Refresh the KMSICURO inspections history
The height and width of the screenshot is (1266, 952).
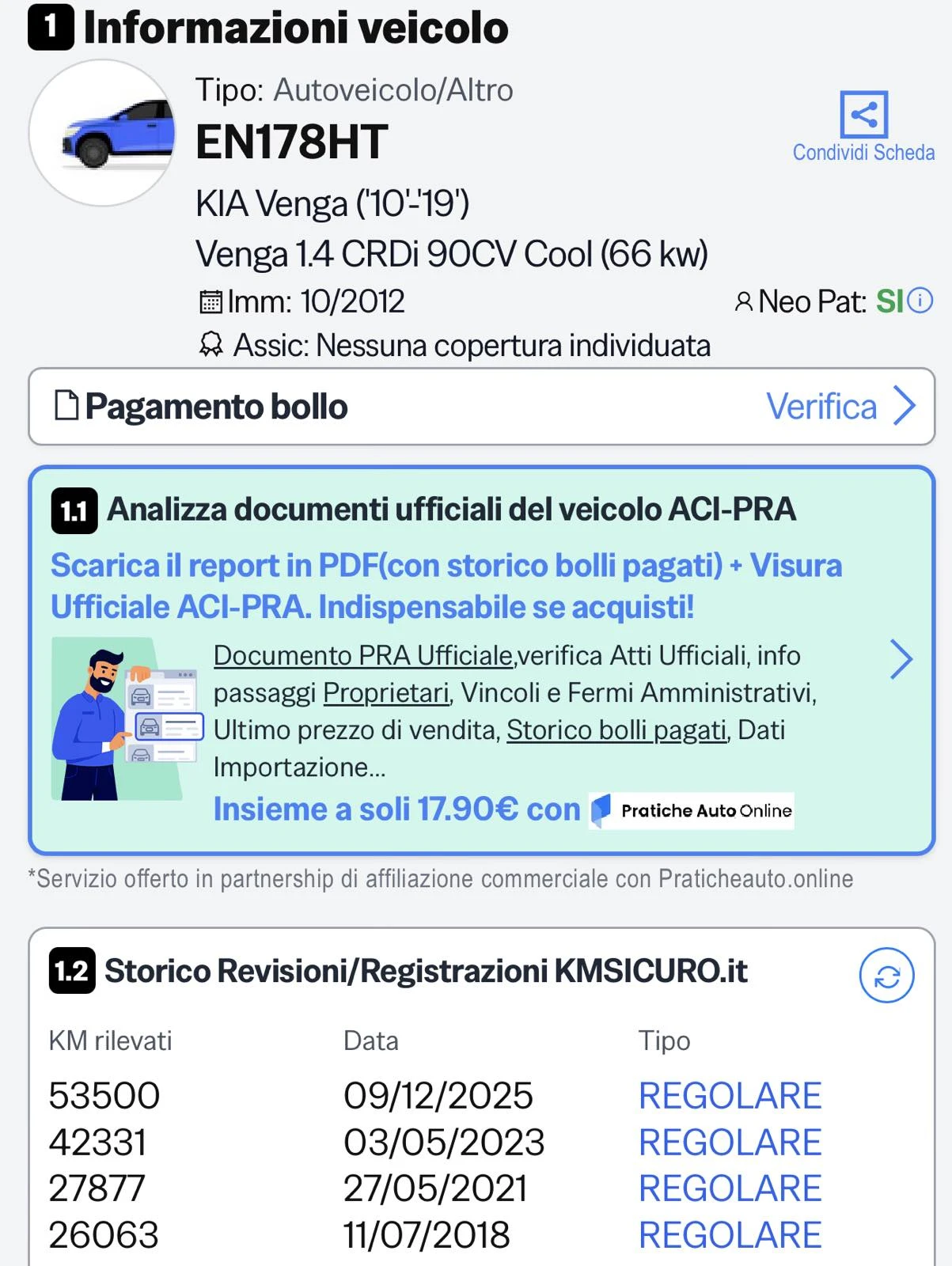886,976
